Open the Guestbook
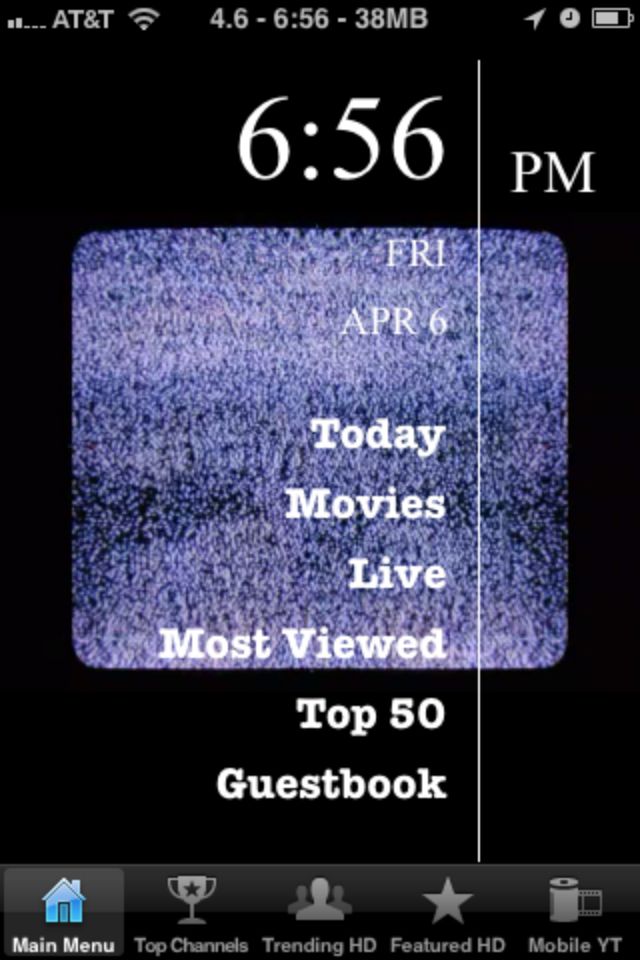Image resolution: width=640 pixels, height=960 pixels. (331, 783)
